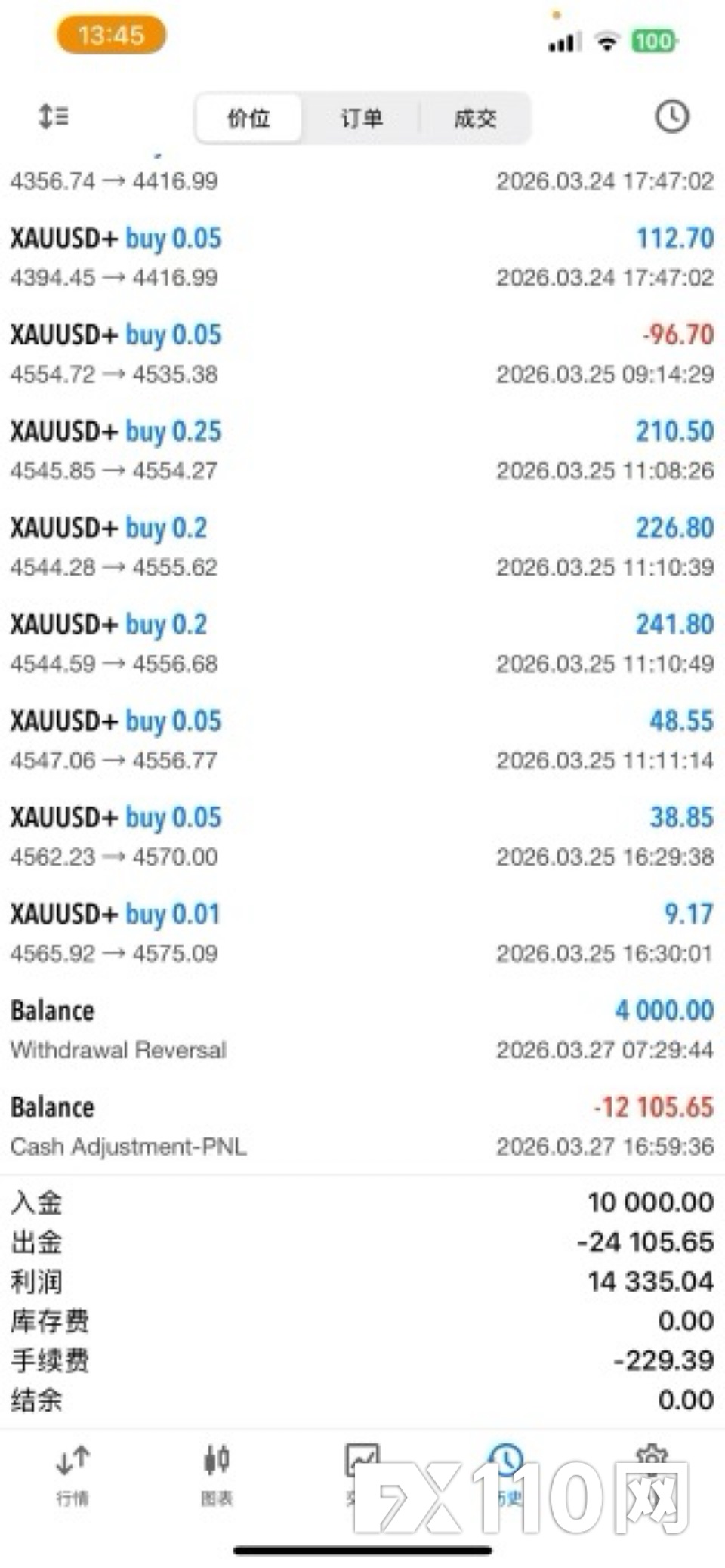The image size is (725, 1568).
Task: Switch to the 订单 segment
Action: [362, 118]
